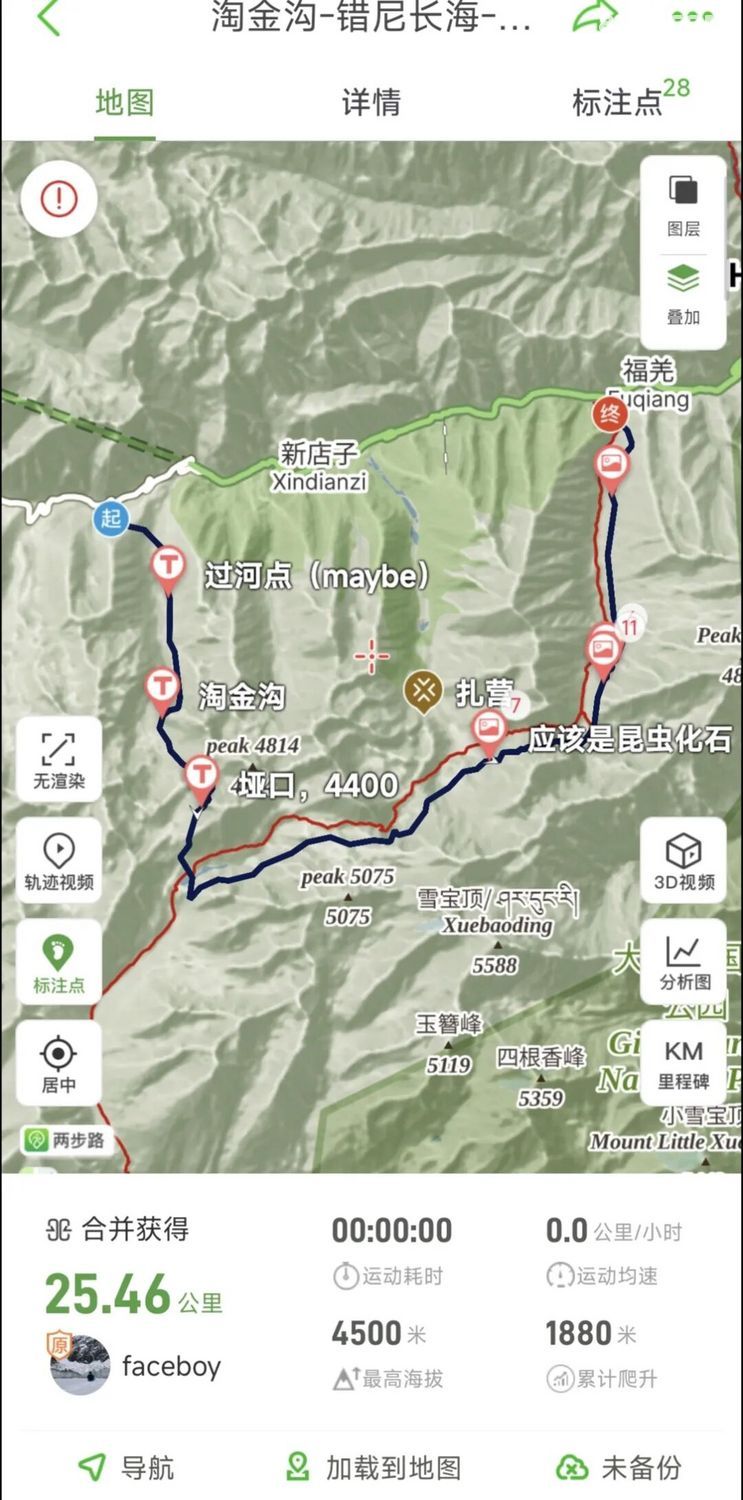Viewport: 743px width, 1500px height.
Task: Open the 扎营 campsite marker
Action: coord(424,689)
